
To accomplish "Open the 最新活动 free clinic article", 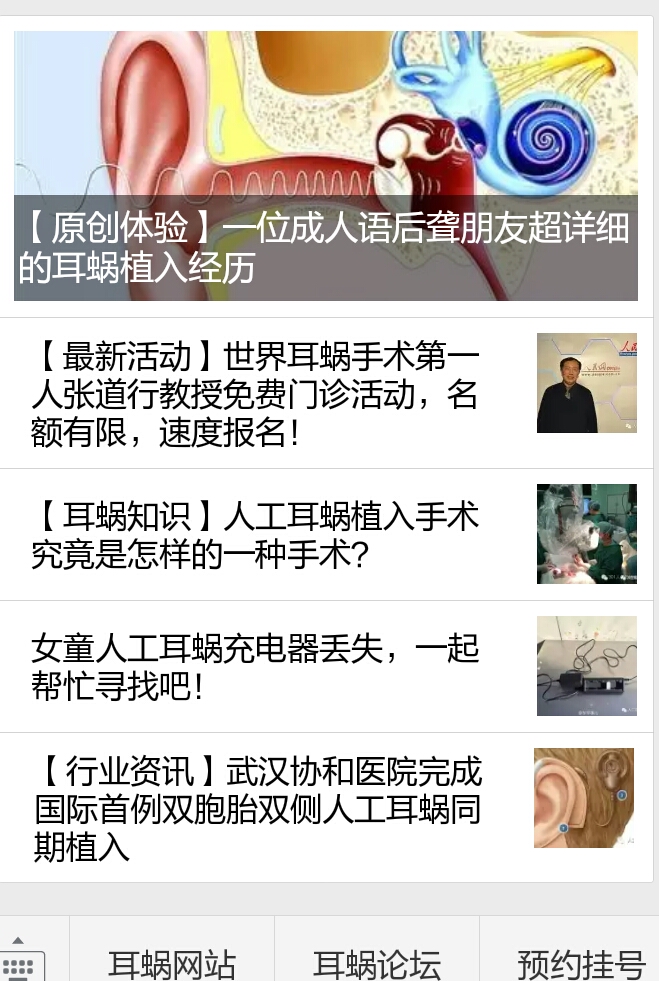I will point(256,394).
